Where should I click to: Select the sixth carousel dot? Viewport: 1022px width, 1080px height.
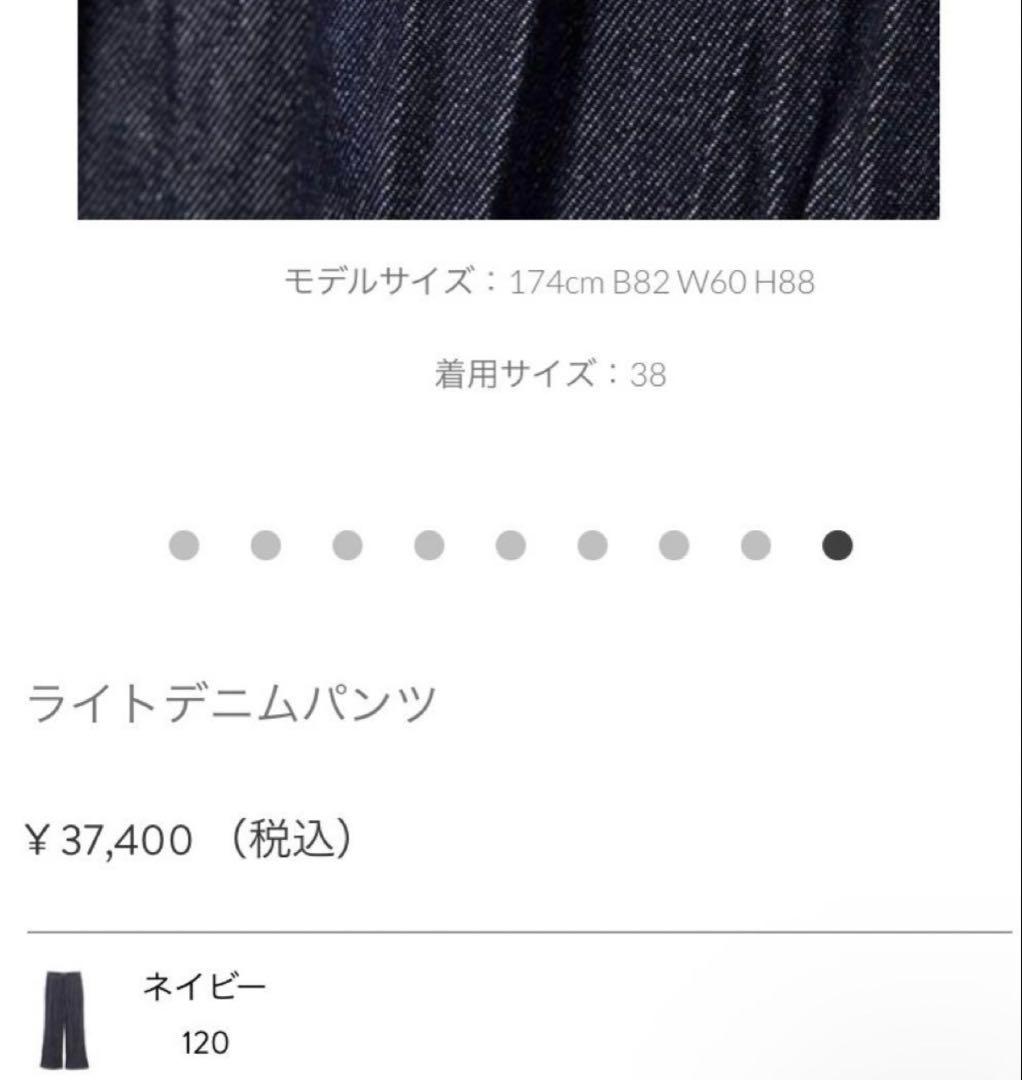pyautogui.click(x=591, y=546)
